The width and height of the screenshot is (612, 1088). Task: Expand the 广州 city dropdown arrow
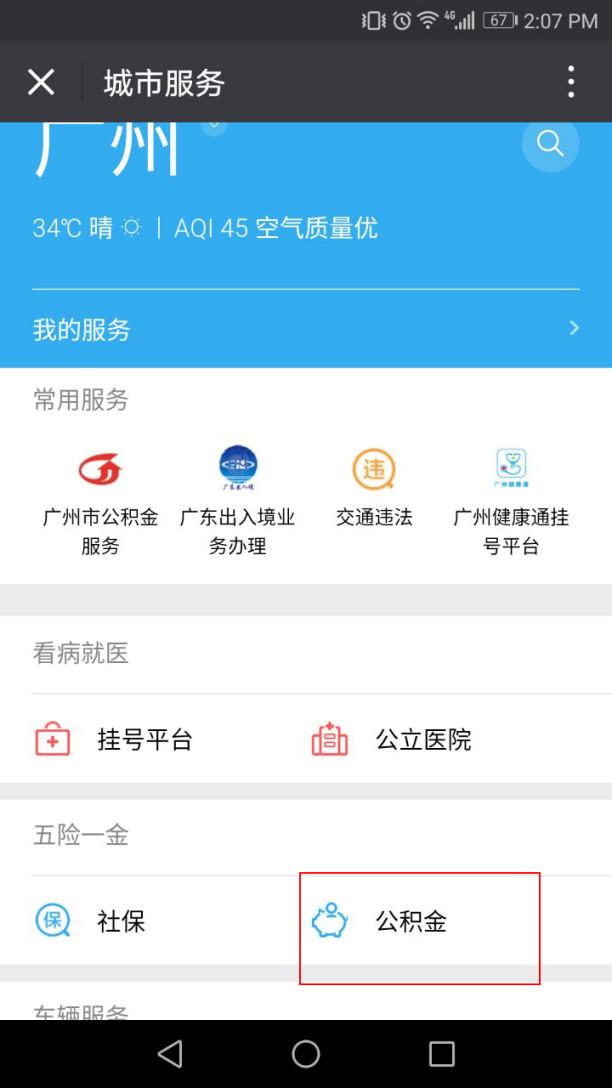(x=213, y=127)
